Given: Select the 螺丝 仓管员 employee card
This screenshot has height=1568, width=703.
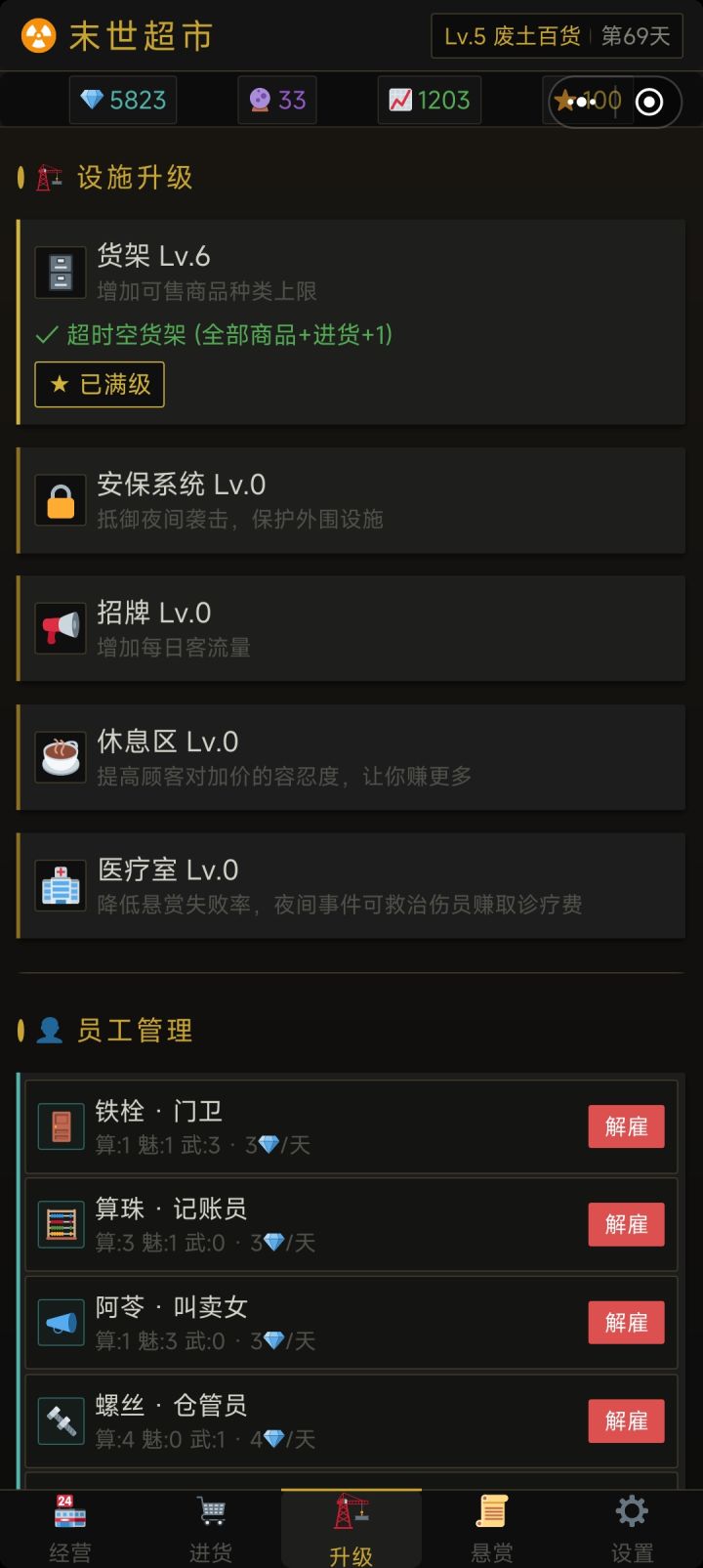Looking at the screenshot, I should (293, 1420).
